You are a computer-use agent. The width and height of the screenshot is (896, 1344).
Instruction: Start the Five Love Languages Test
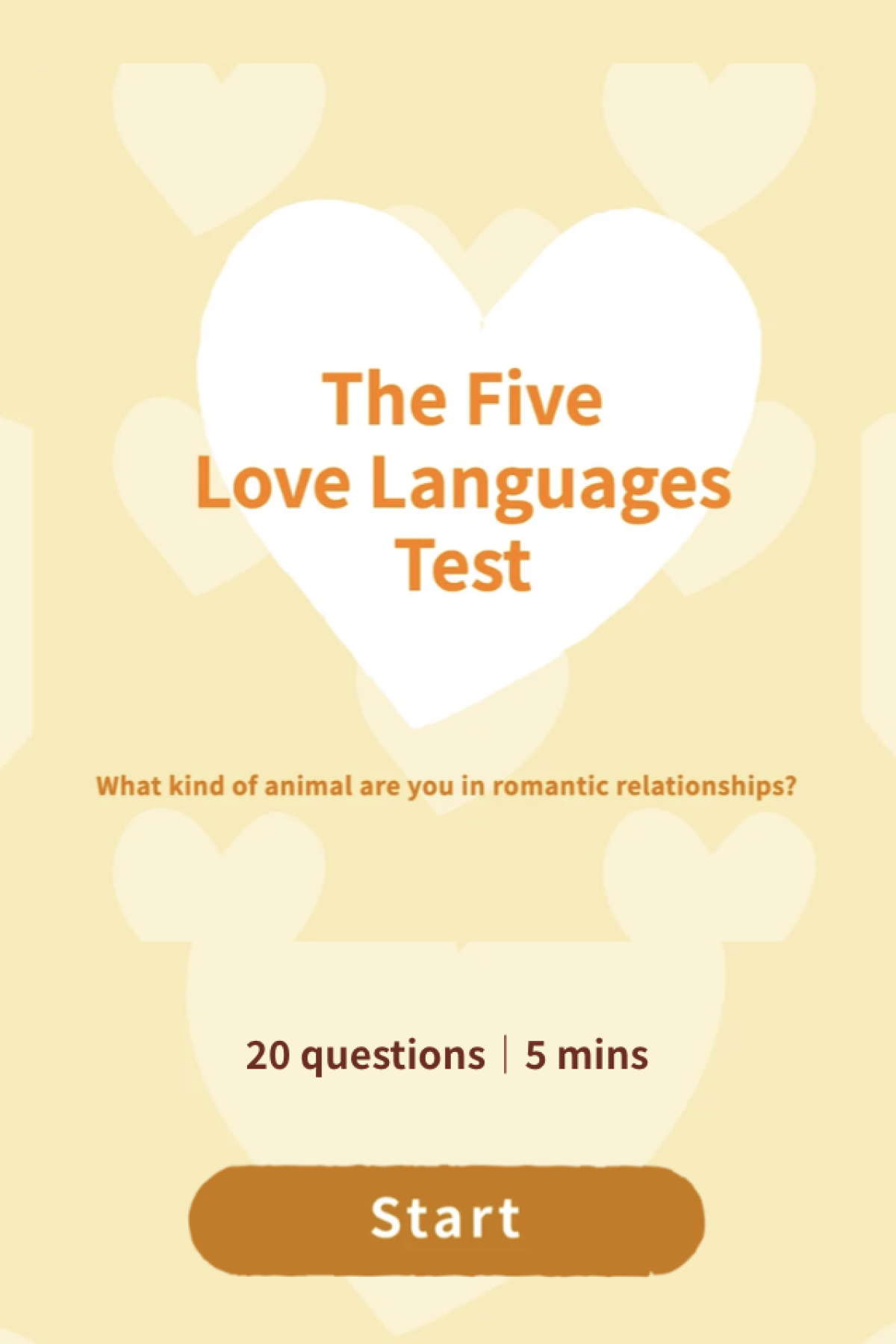[447, 1219]
